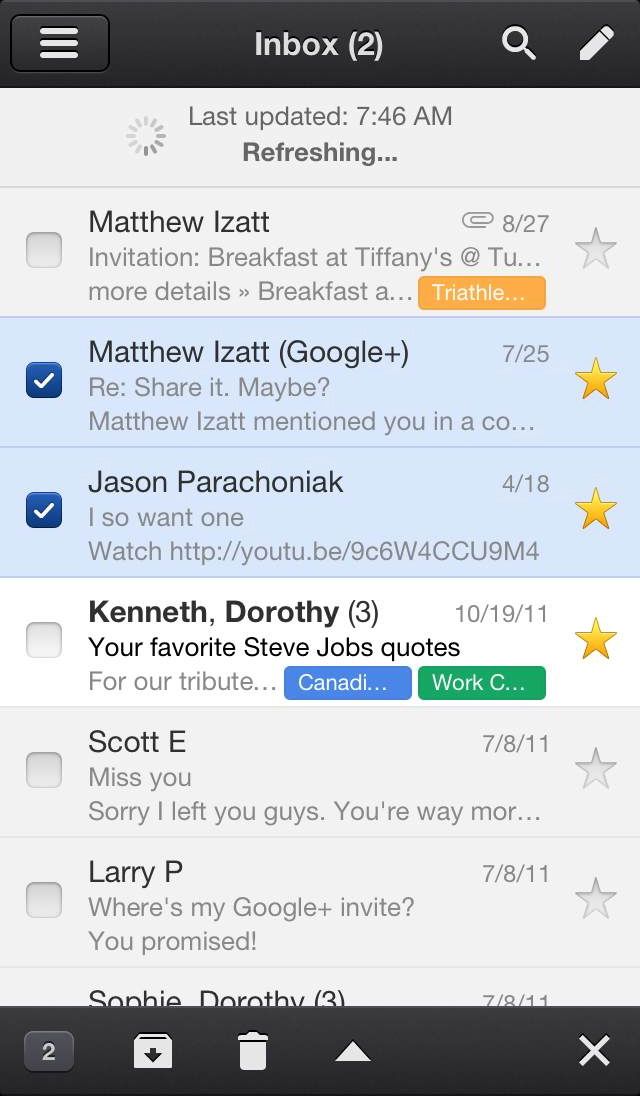Screen dimensions: 640x1096
Task: Uncheck the Matthew Izatt (Google+) email
Action: [44, 380]
